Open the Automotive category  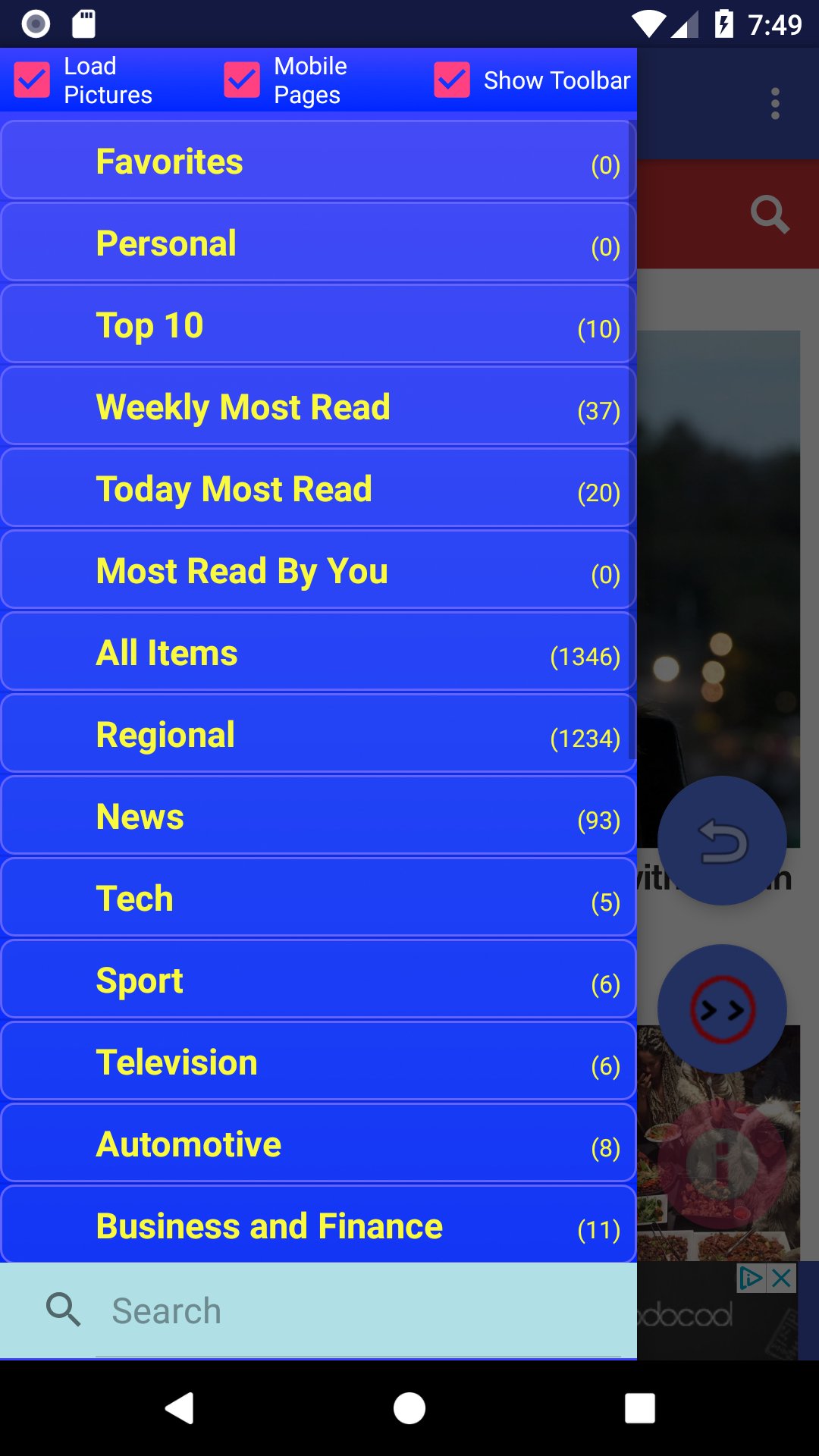tap(318, 1144)
